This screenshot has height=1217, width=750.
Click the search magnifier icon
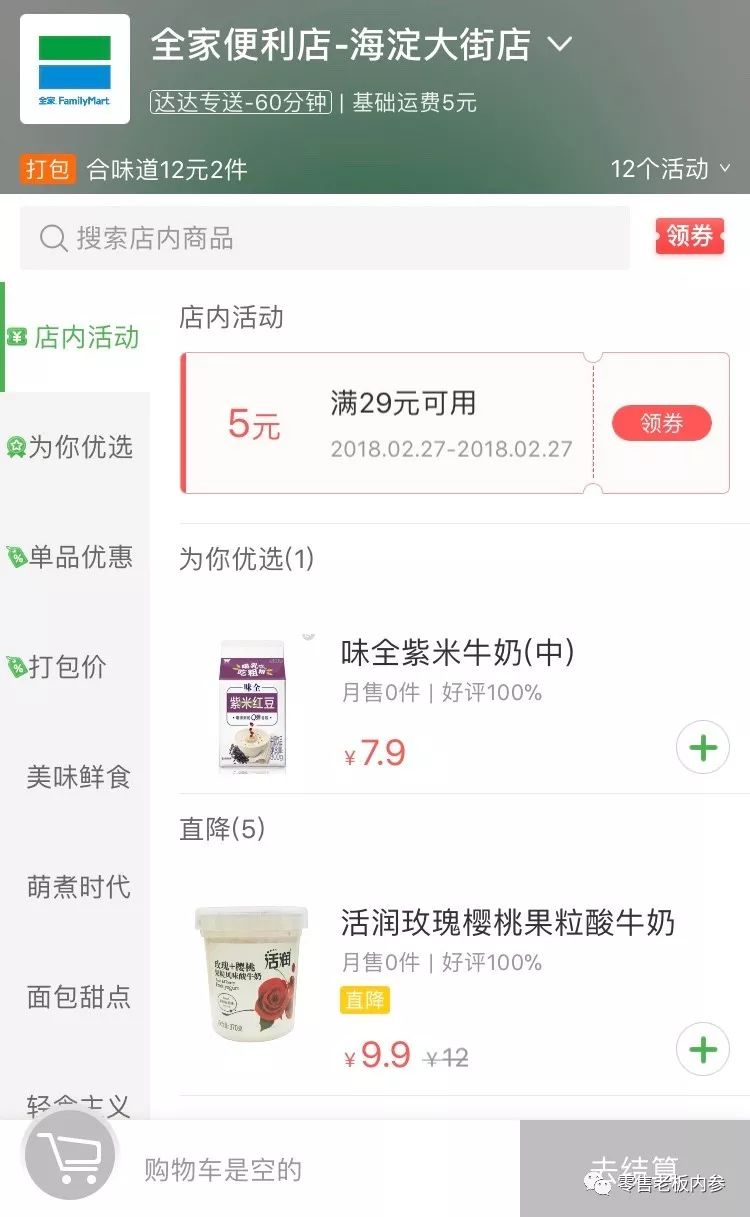[x=54, y=237]
